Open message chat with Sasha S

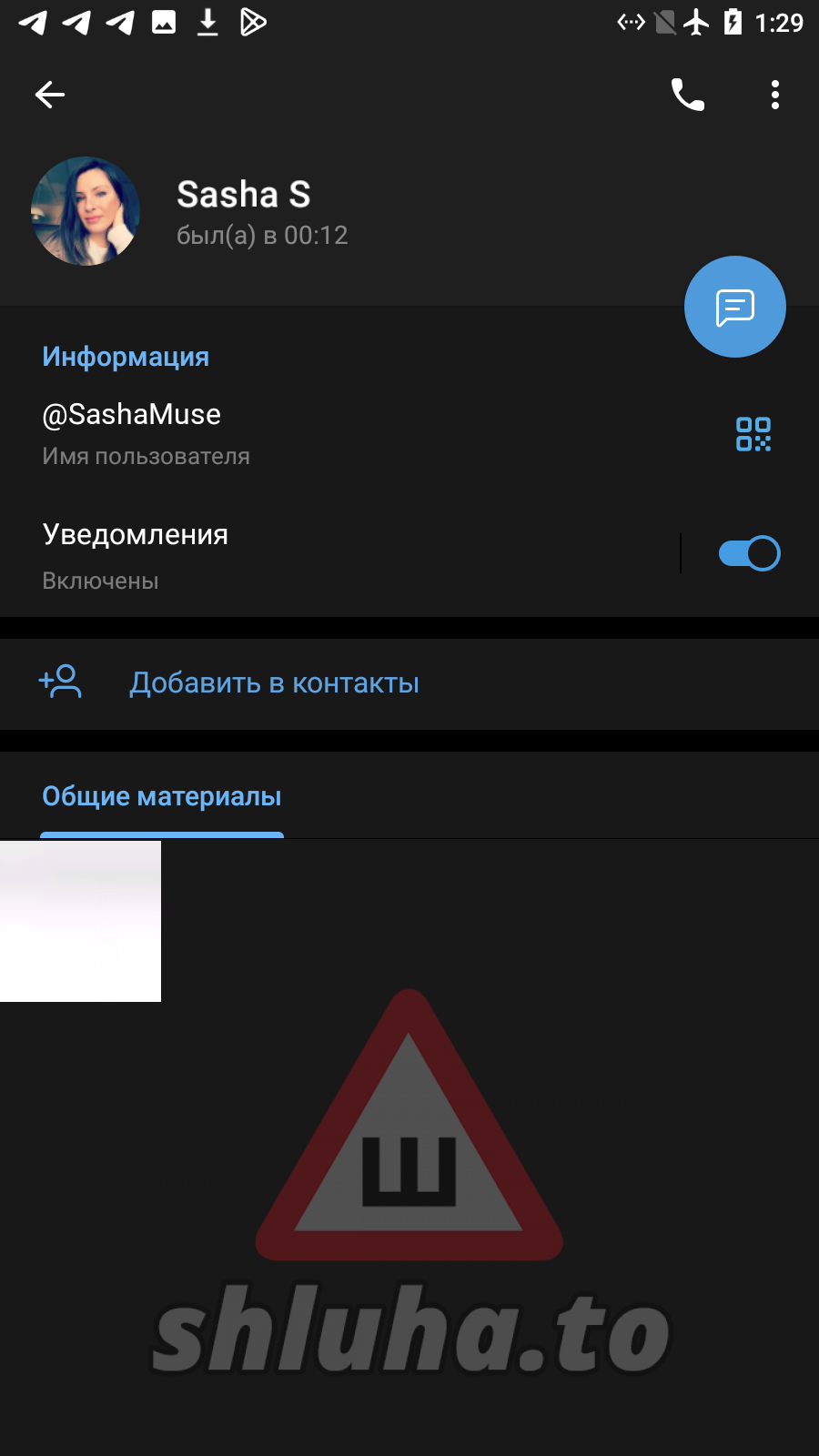734,307
